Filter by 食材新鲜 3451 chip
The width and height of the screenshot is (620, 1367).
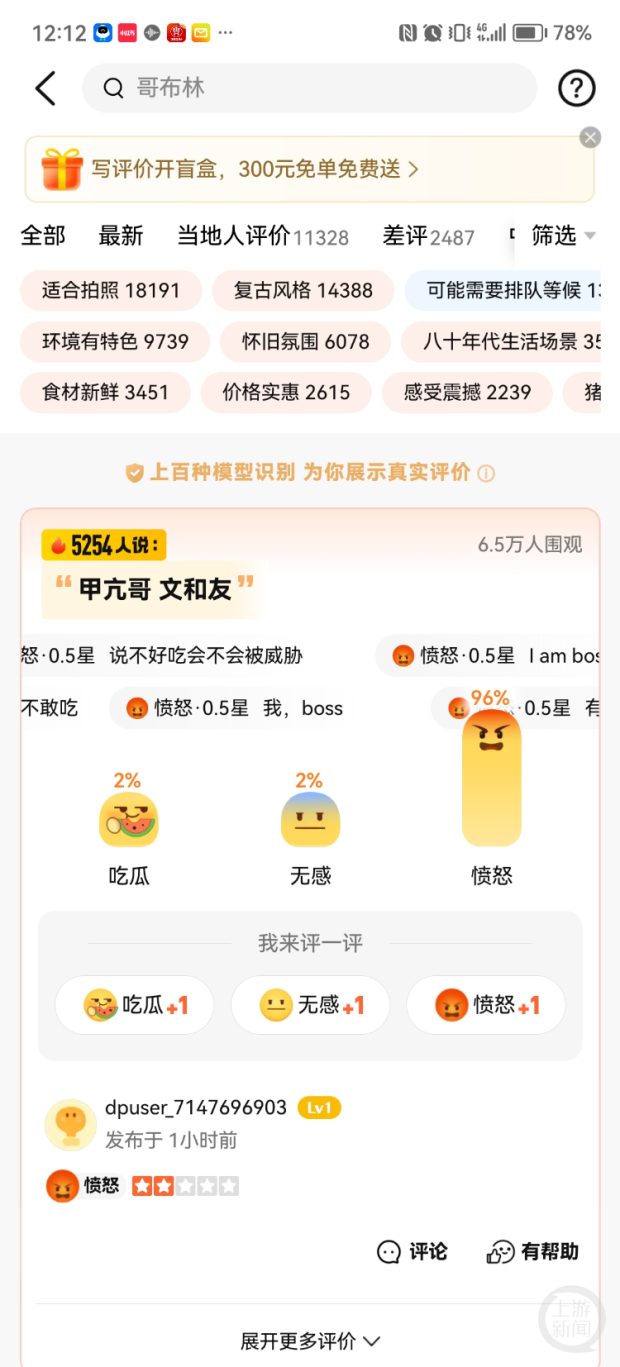(105, 392)
